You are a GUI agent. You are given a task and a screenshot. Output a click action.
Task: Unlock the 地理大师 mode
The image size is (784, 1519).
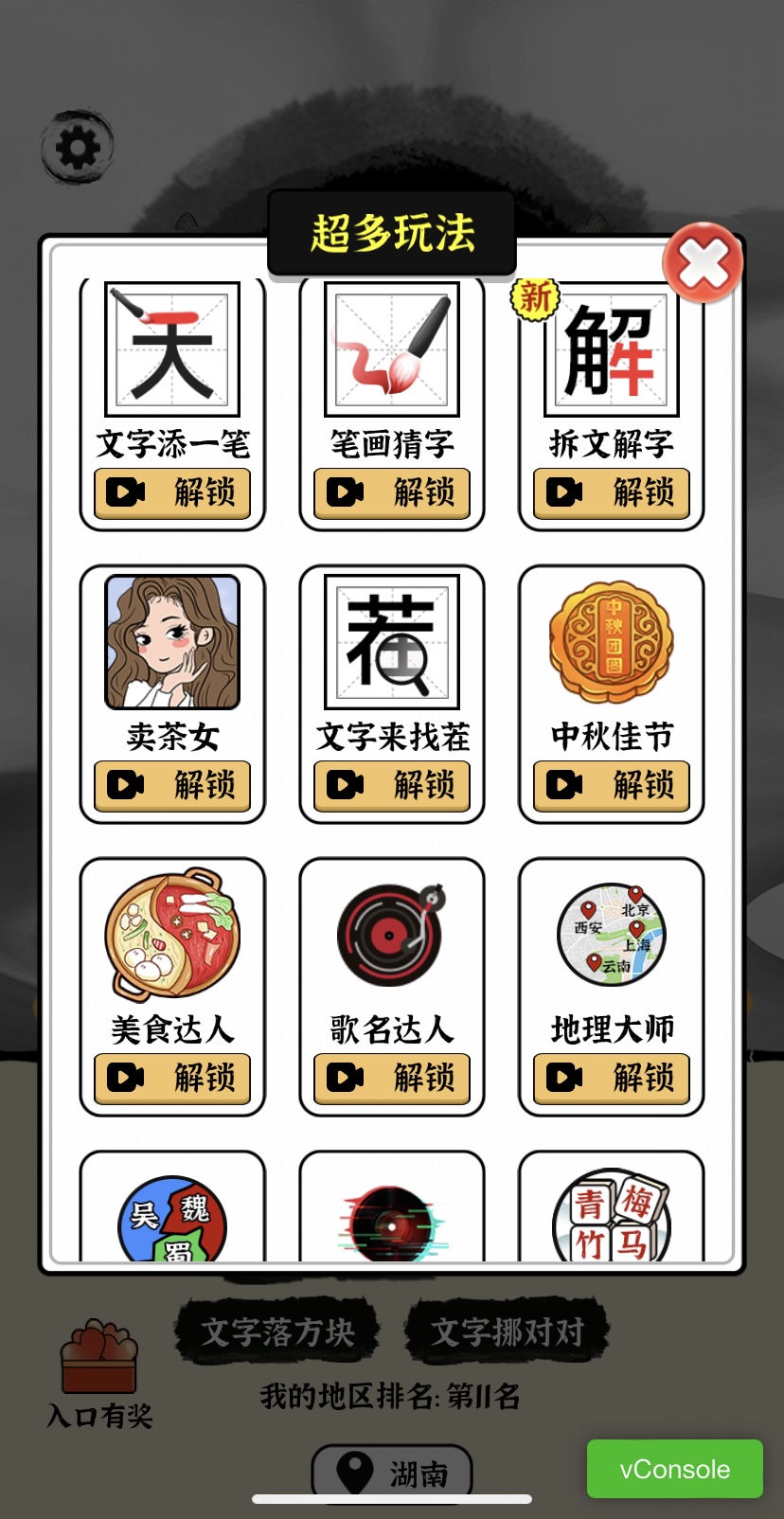click(x=612, y=1078)
